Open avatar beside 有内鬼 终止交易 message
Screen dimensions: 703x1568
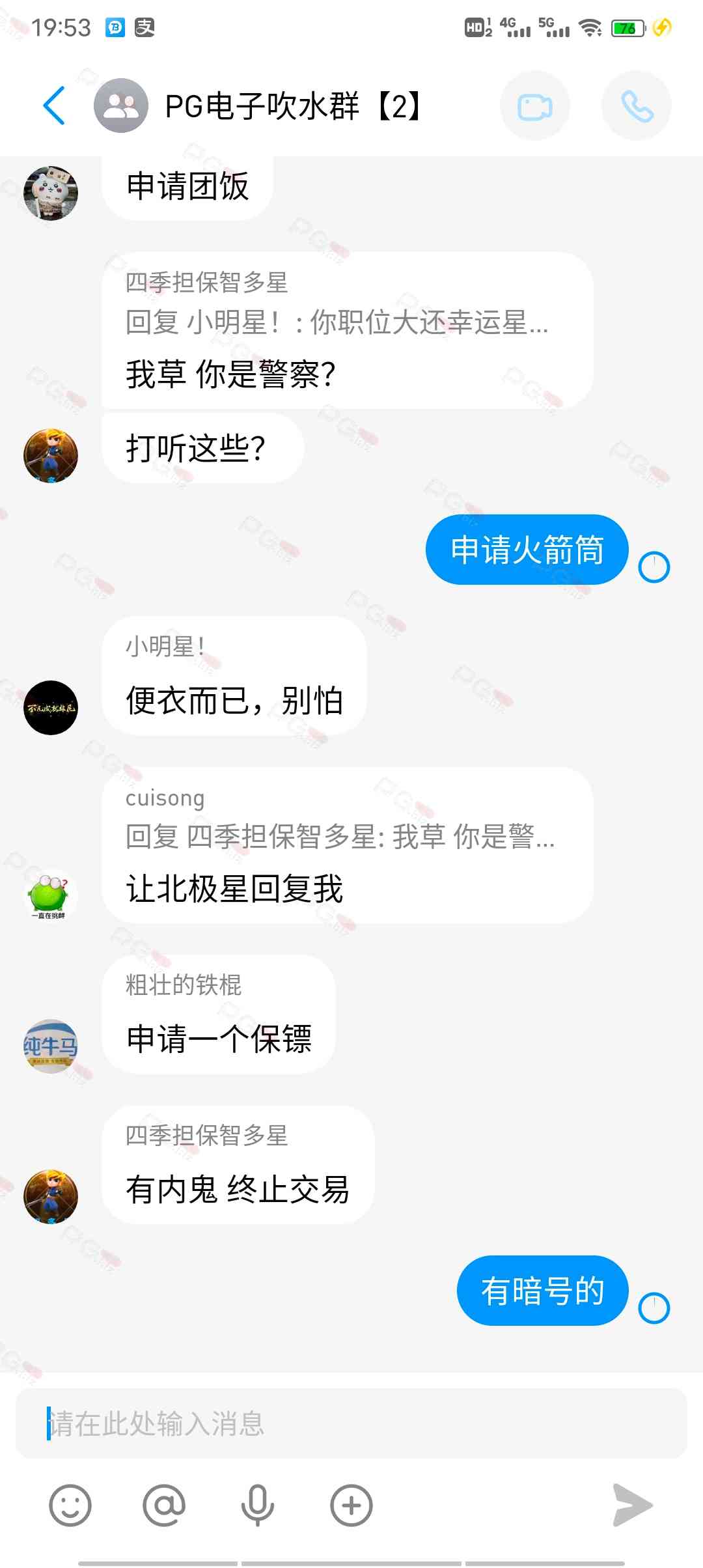(51, 1196)
